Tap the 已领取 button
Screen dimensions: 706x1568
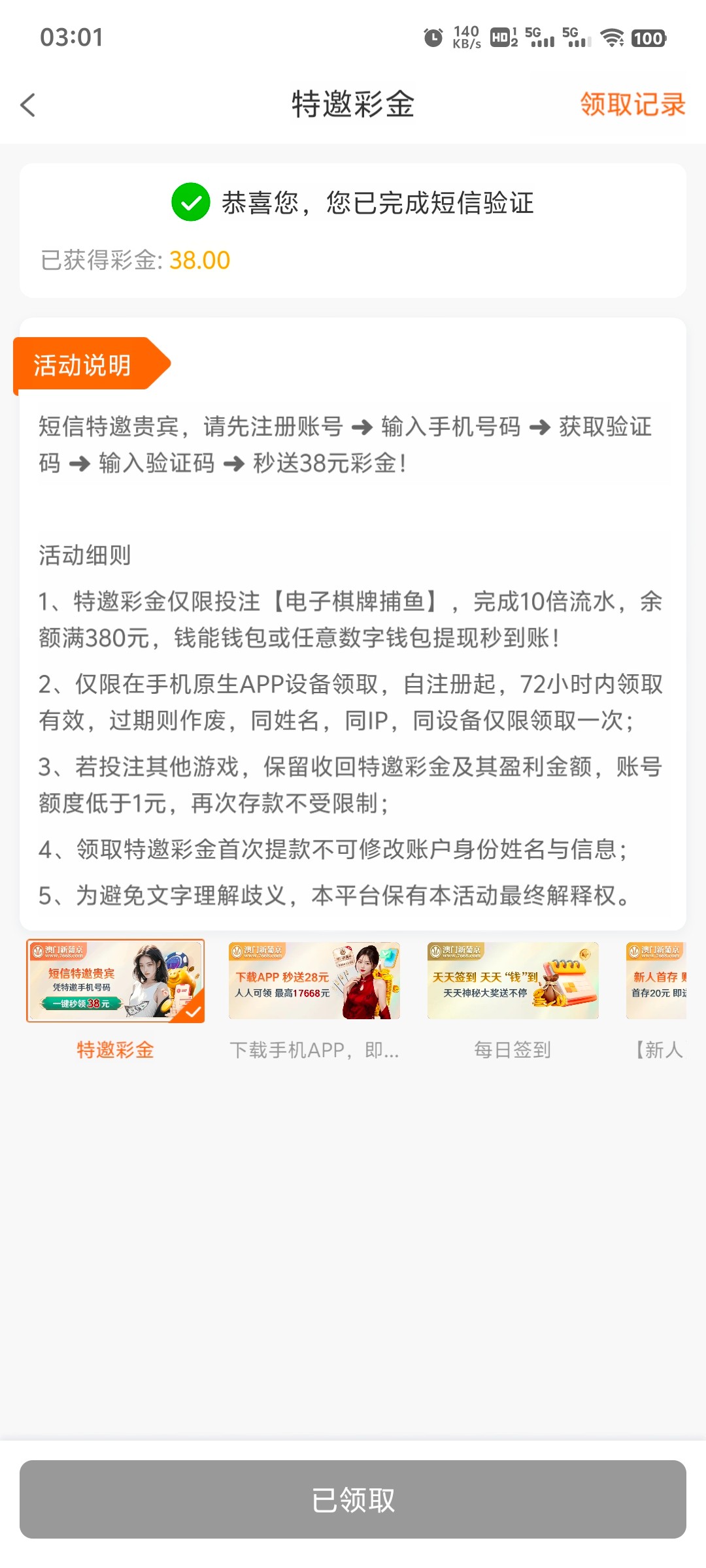[x=353, y=1499]
